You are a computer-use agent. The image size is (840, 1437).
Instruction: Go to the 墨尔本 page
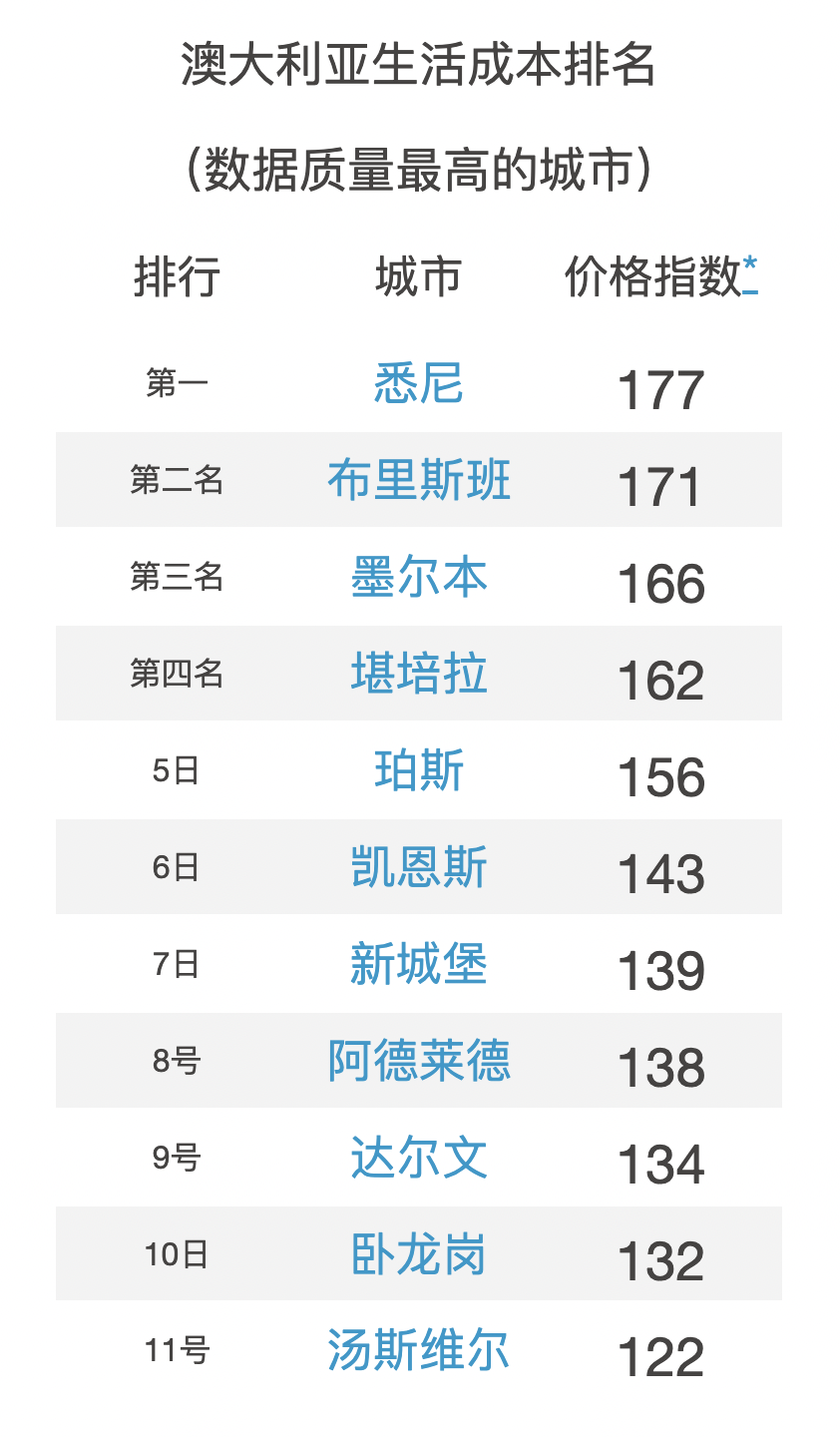pos(419,577)
